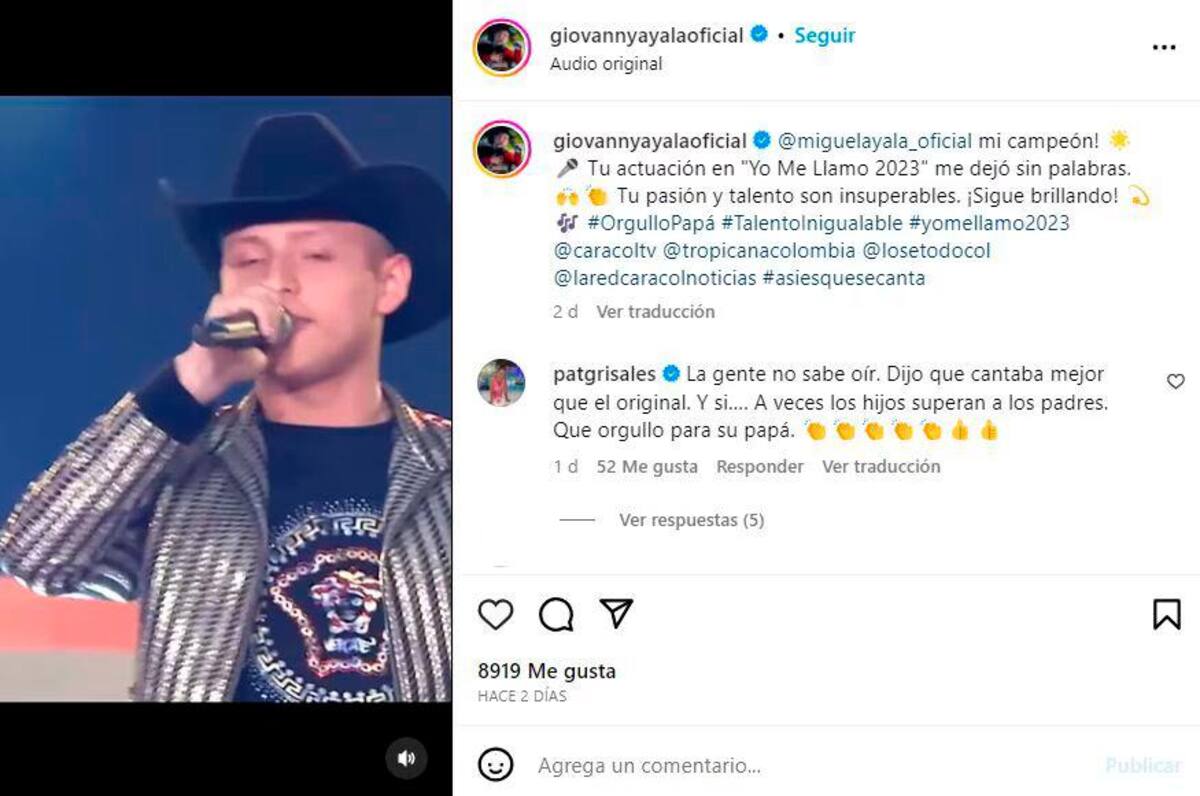Share the post via the paper plane
This screenshot has width=1200, height=796.
[616, 613]
